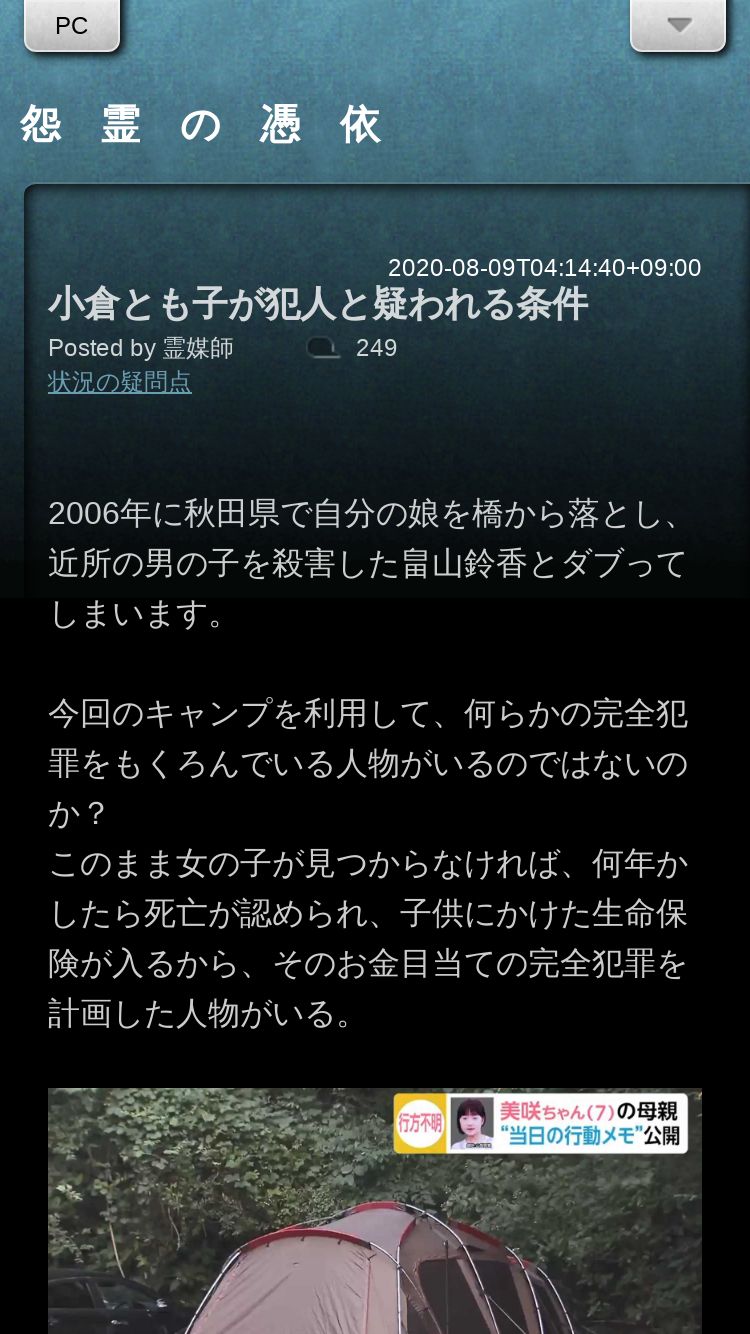Screen dimensions: 750x1334
Task: Switch to the PC view
Action: pyautogui.click(x=71, y=26)
